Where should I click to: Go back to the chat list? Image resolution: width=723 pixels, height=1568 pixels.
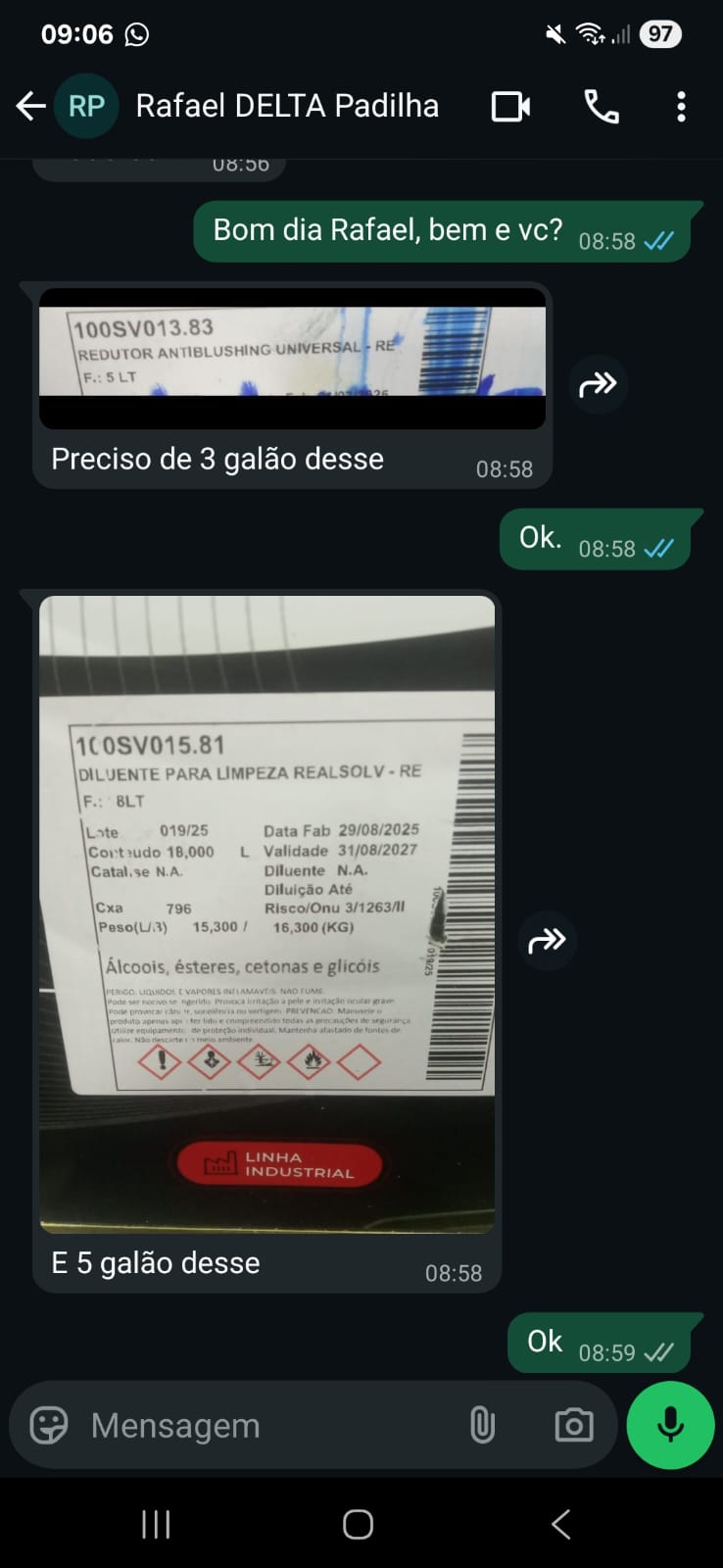29,106
